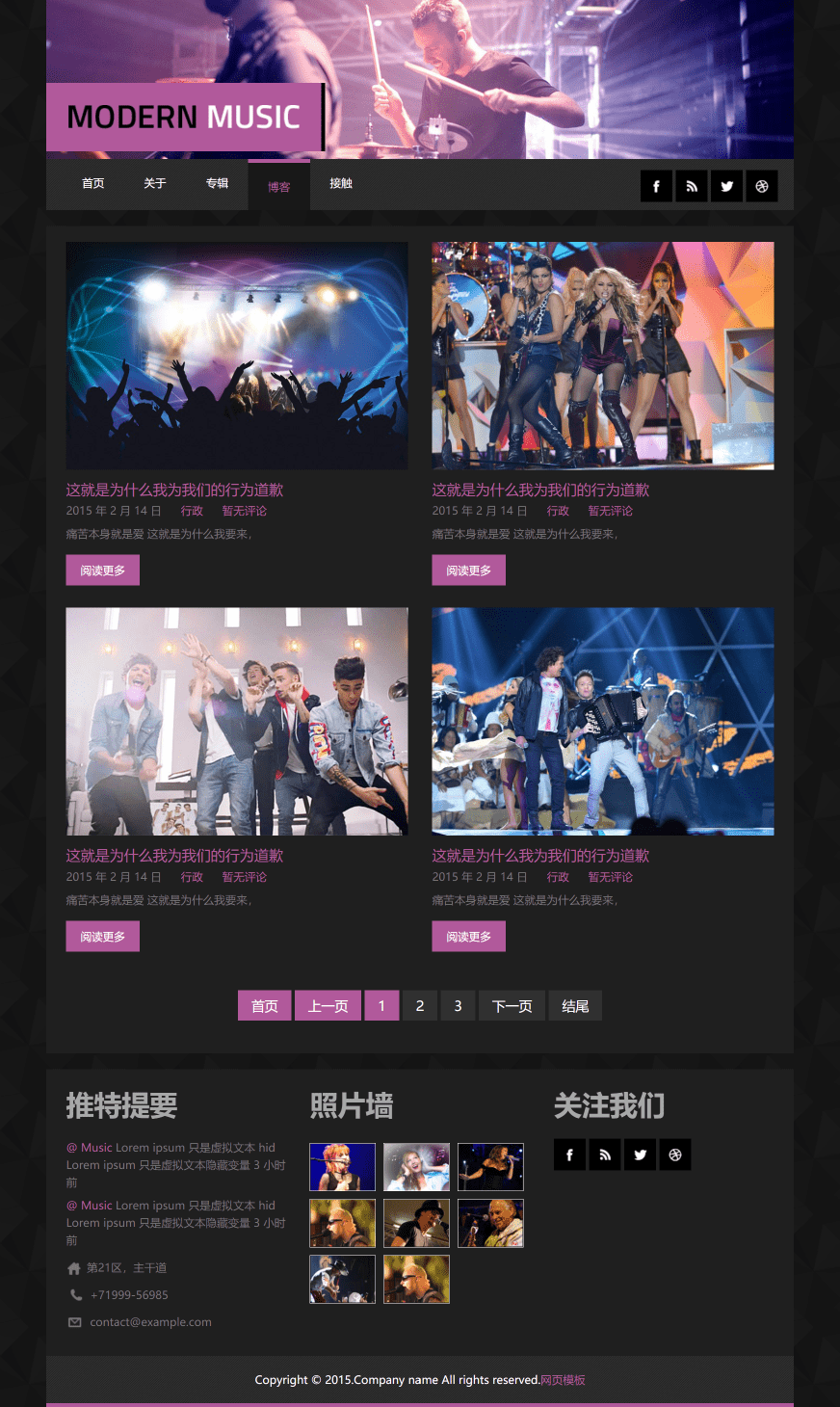Tap 阅读更多 under the girl group post
This screenshot has height=1407, width=840.
click(x=468, y=571)
